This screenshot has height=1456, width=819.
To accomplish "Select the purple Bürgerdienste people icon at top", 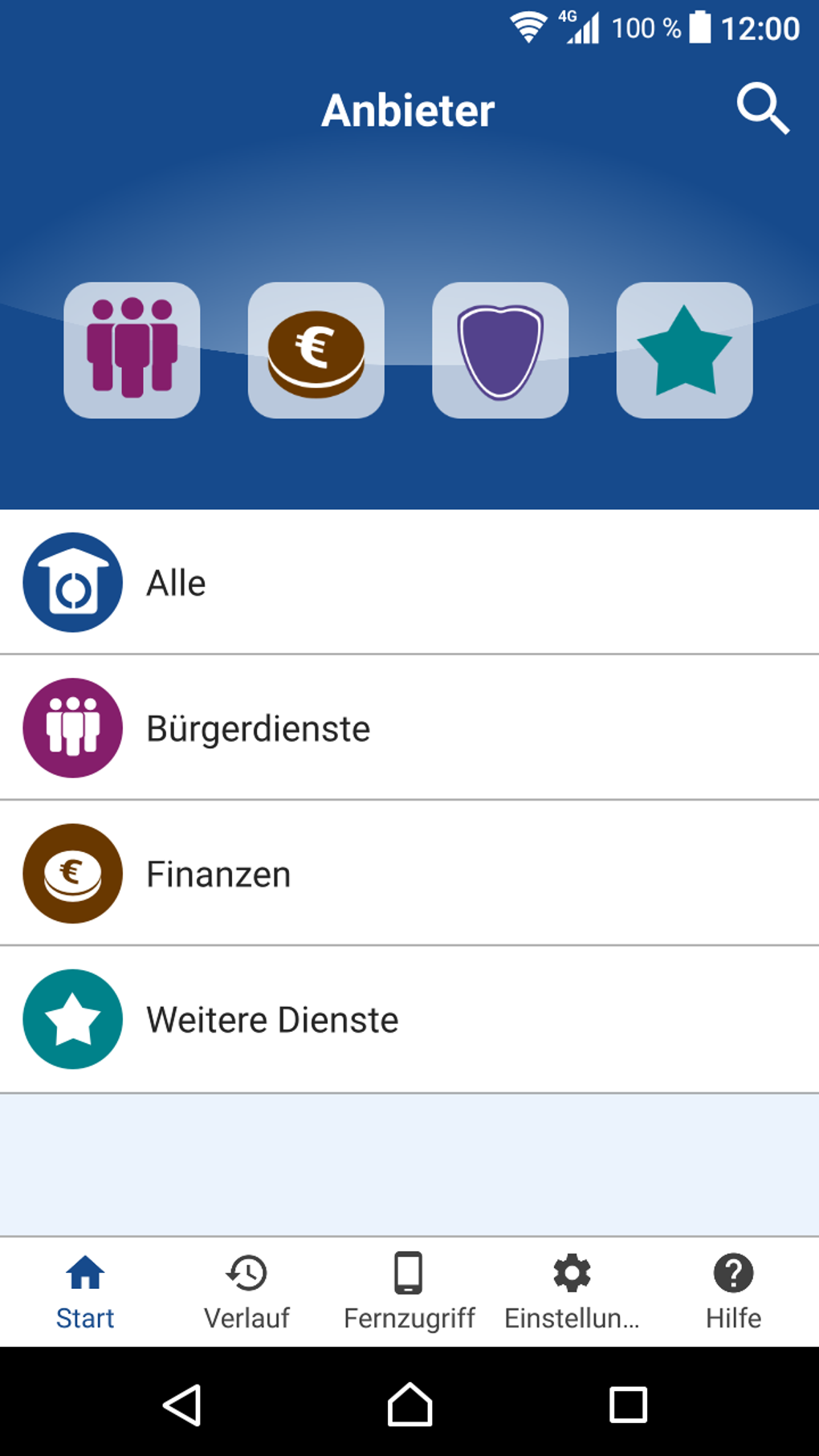I will click(132, 350).
